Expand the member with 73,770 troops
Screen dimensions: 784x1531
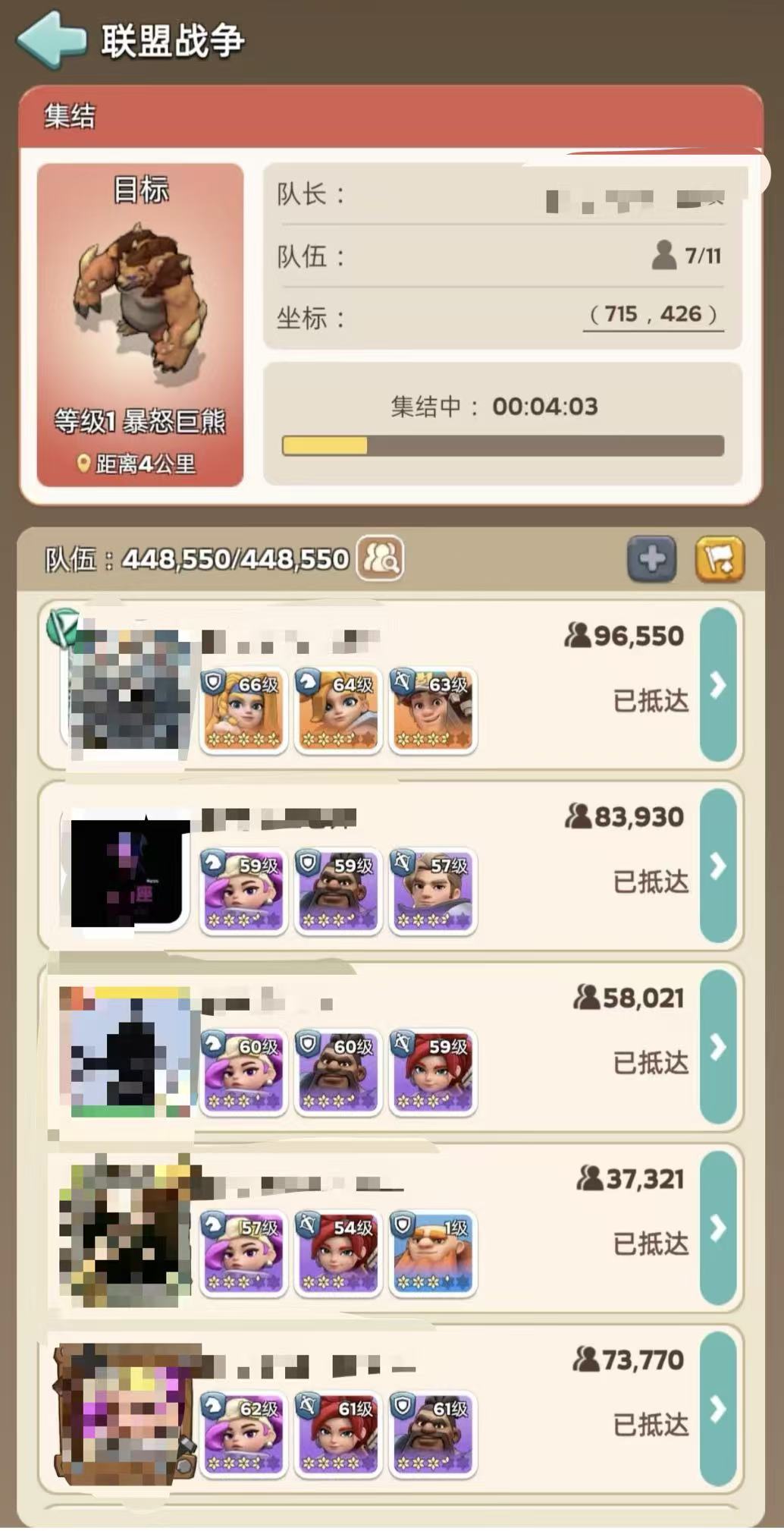tap(717, 1409)
